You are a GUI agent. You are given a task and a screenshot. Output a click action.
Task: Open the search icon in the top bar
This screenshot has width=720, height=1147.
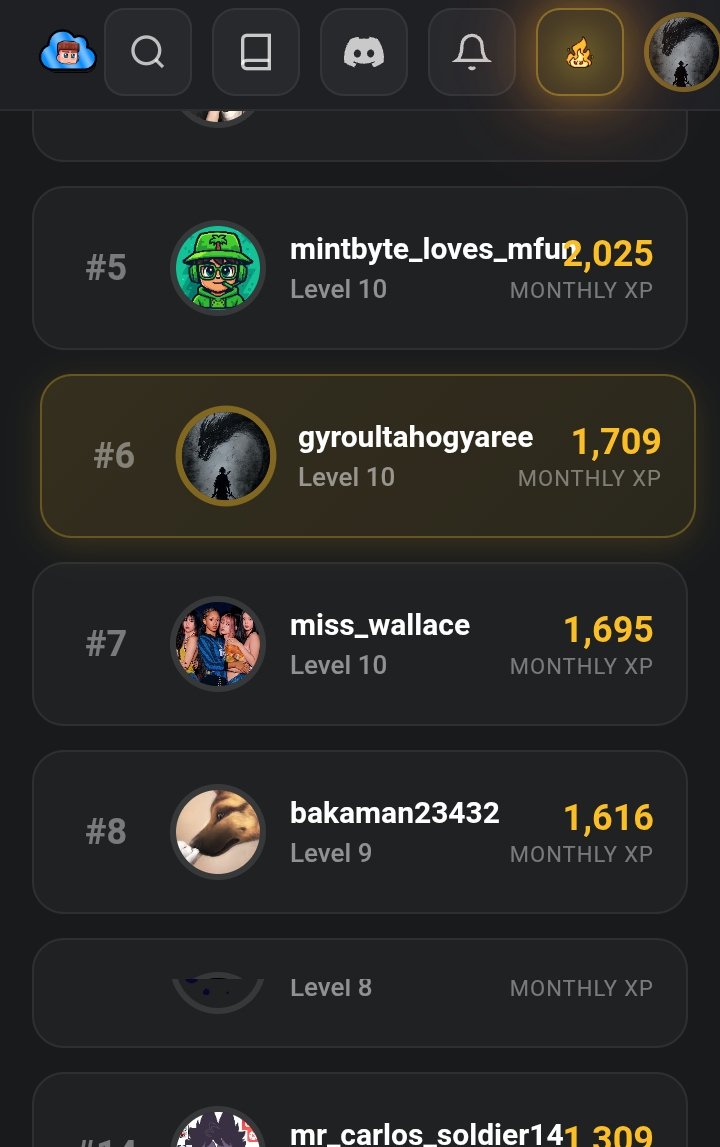(148, 52)
